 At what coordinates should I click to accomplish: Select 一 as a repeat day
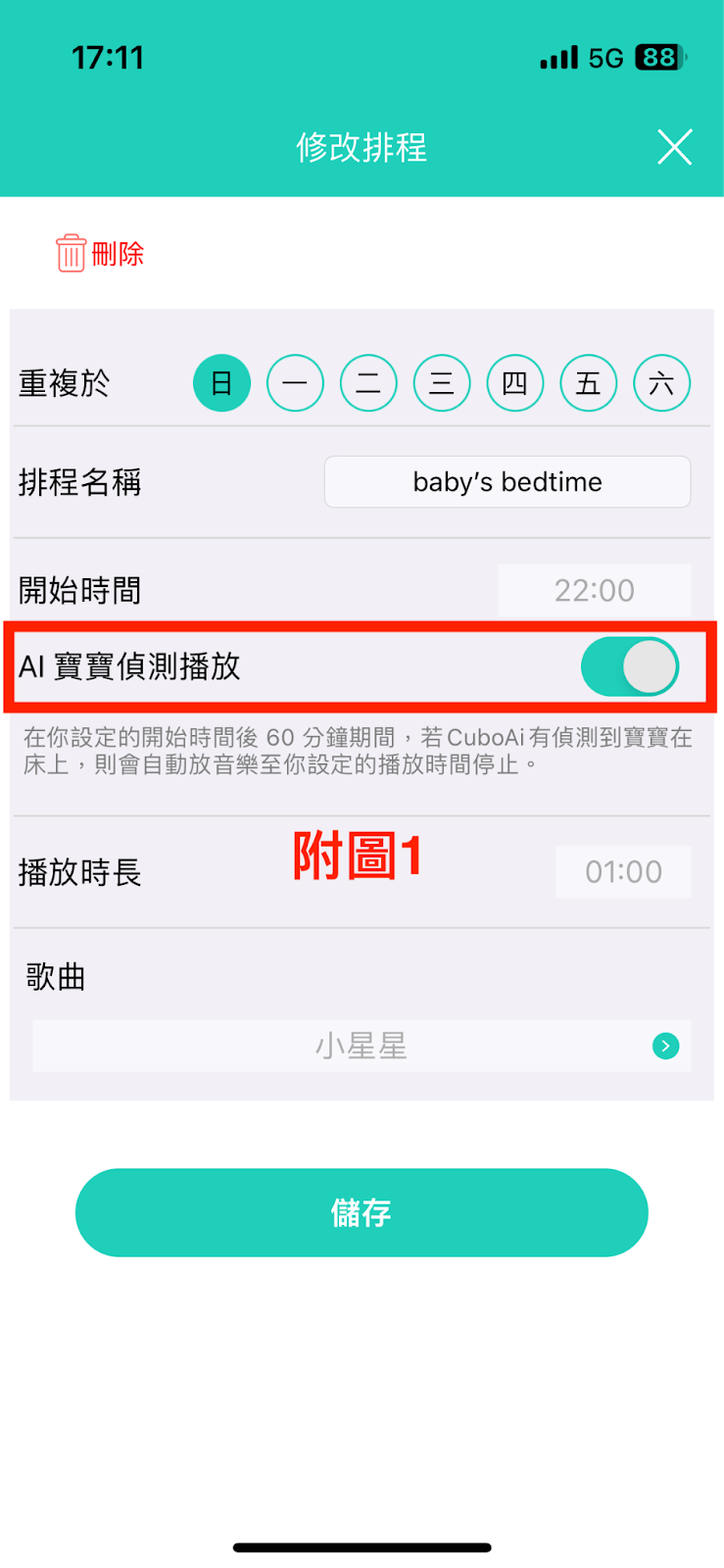[x=295, y=383]
